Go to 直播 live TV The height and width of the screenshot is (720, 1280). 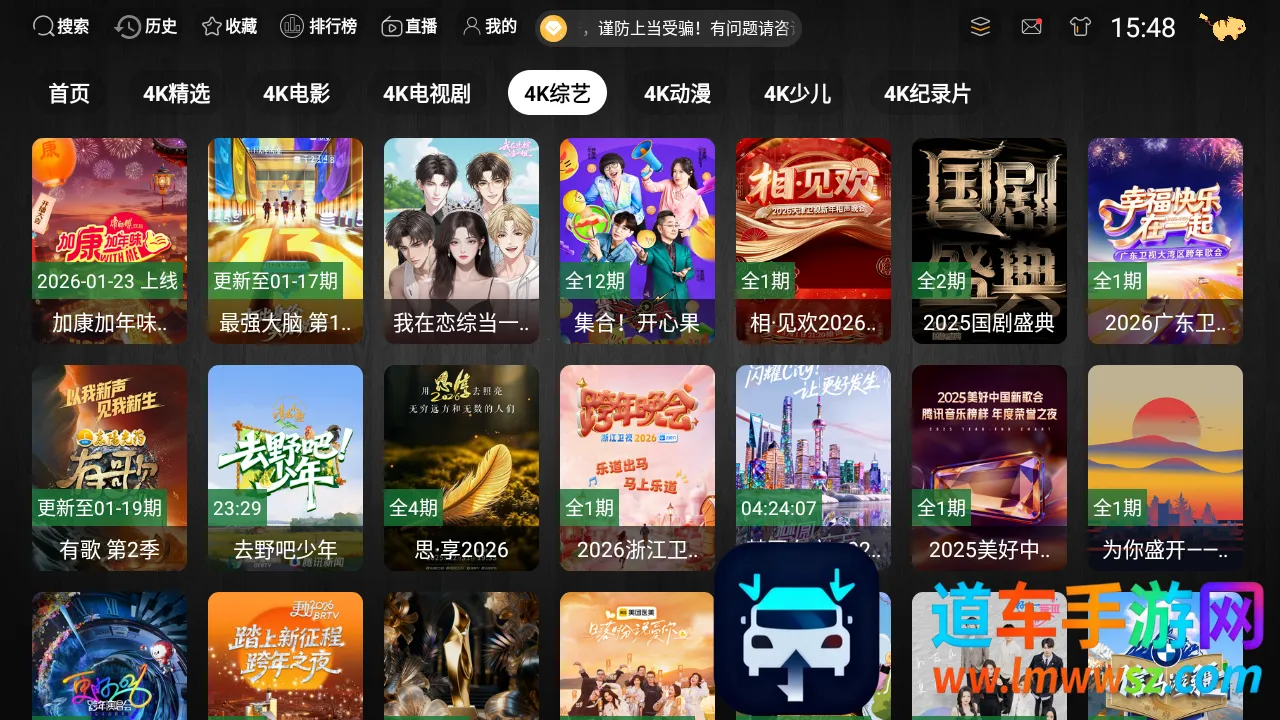point(409,27)
